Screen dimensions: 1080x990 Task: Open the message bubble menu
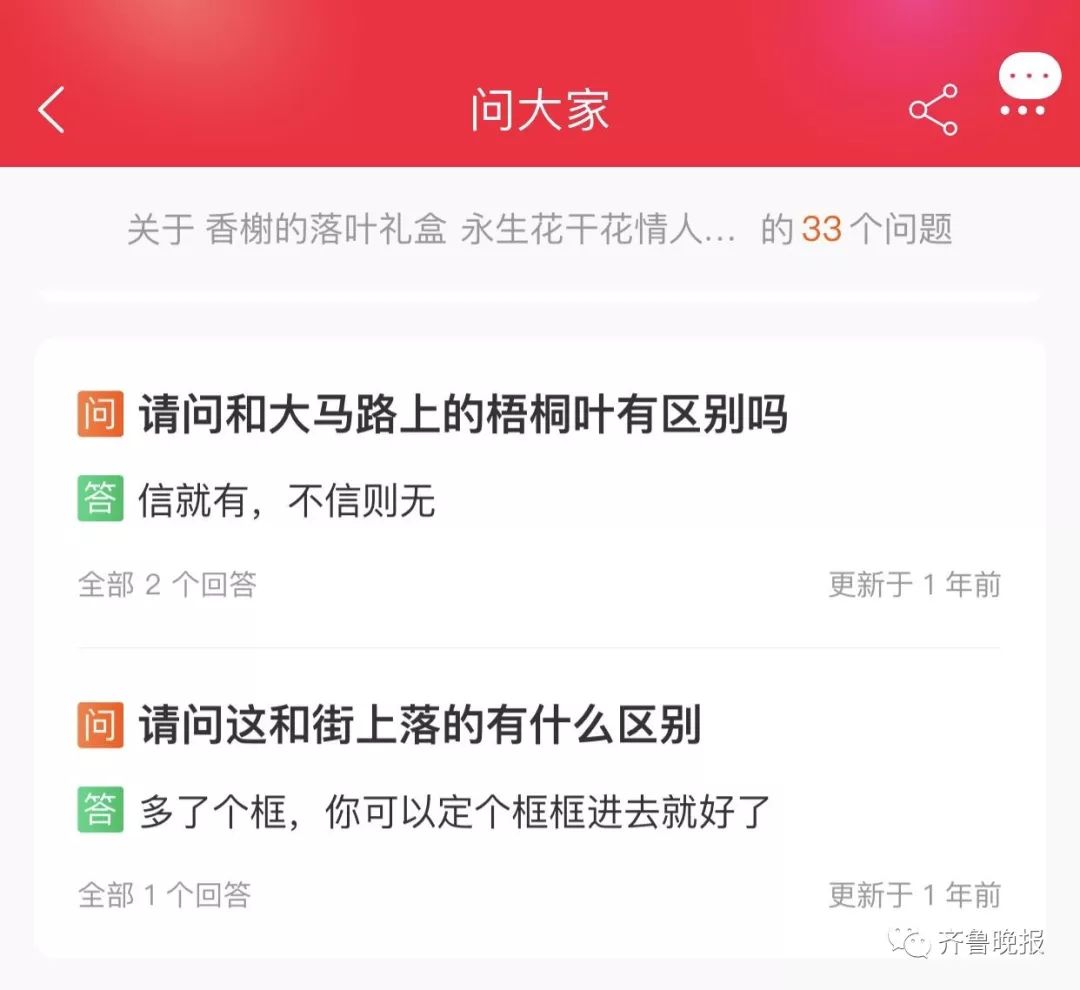[x=1029, y=85]
